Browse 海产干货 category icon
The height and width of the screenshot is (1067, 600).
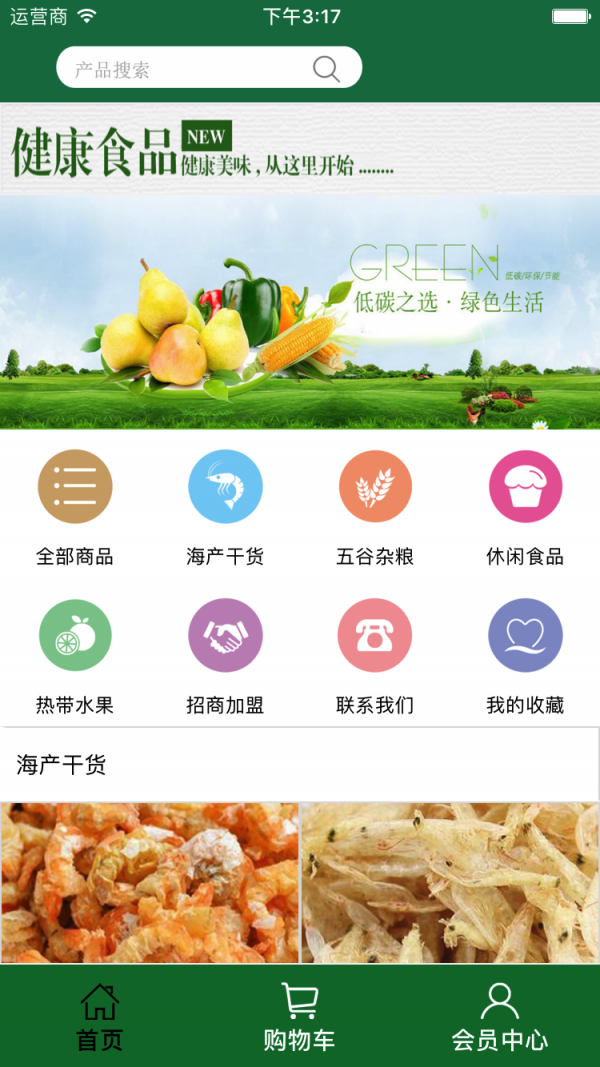coord(225,487)
